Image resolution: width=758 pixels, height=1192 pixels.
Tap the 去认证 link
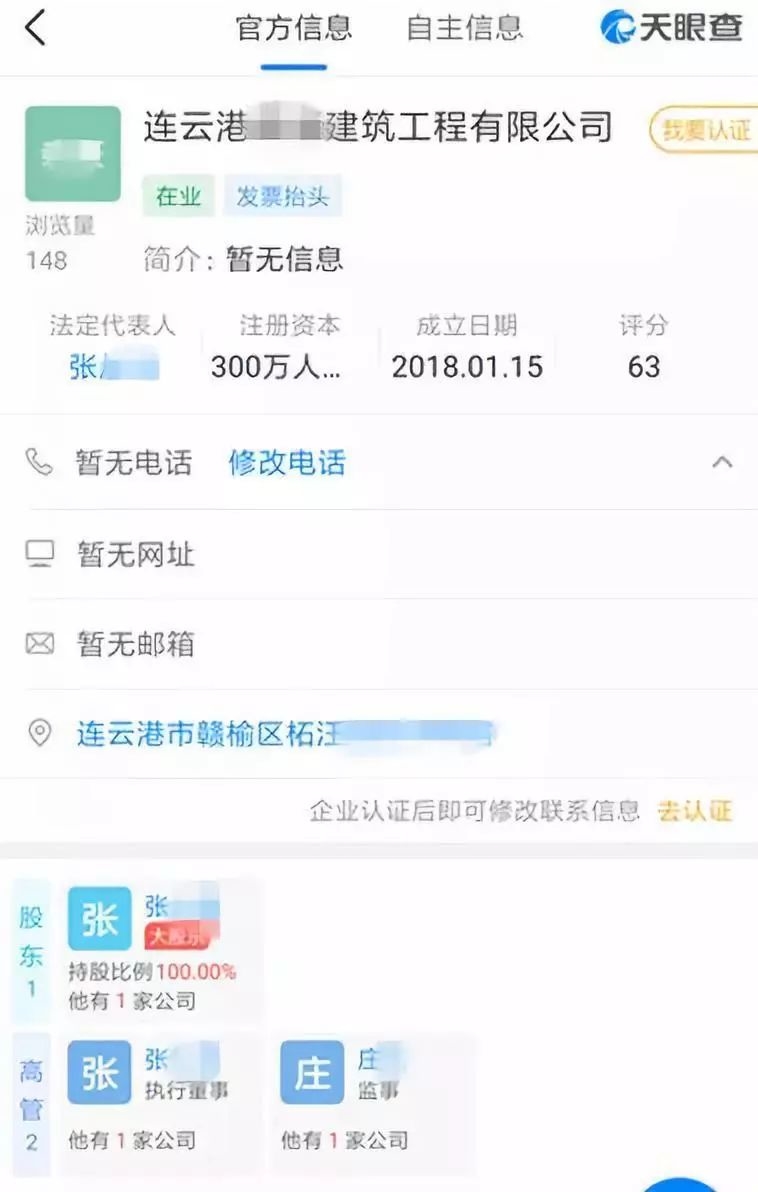(x=695, y=811)
